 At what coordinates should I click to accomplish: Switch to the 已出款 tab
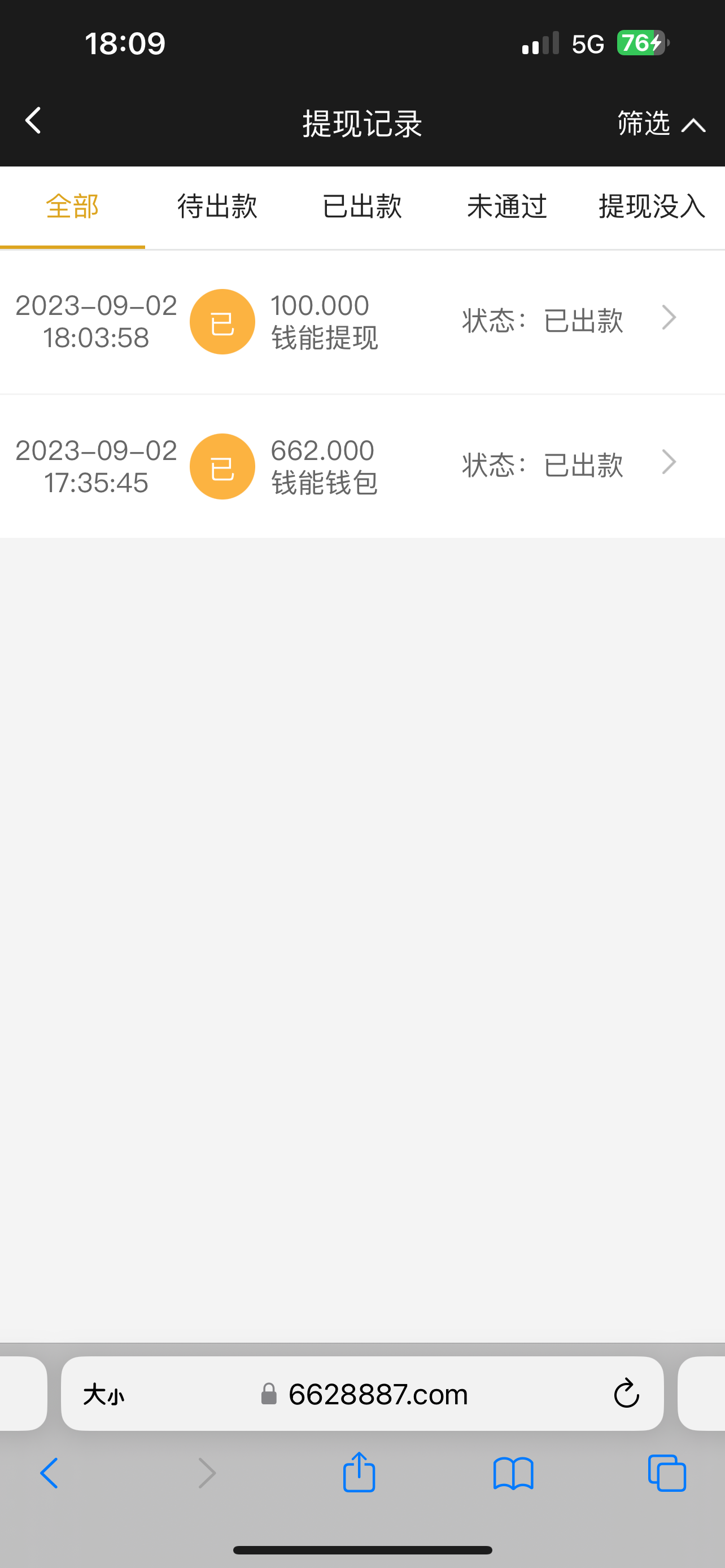point(362,207)
